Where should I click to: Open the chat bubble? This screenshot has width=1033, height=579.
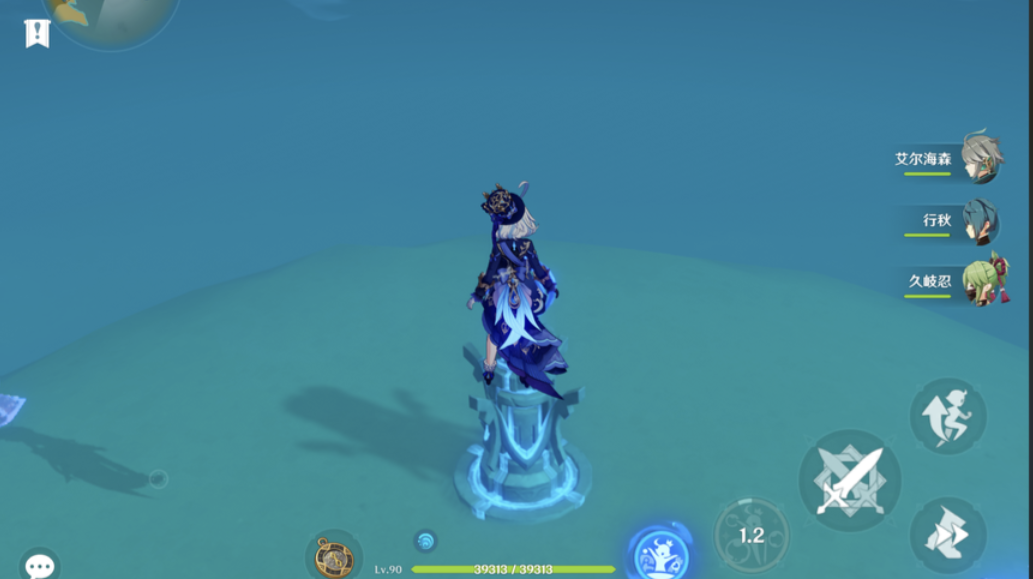click(x=39, y=565)
